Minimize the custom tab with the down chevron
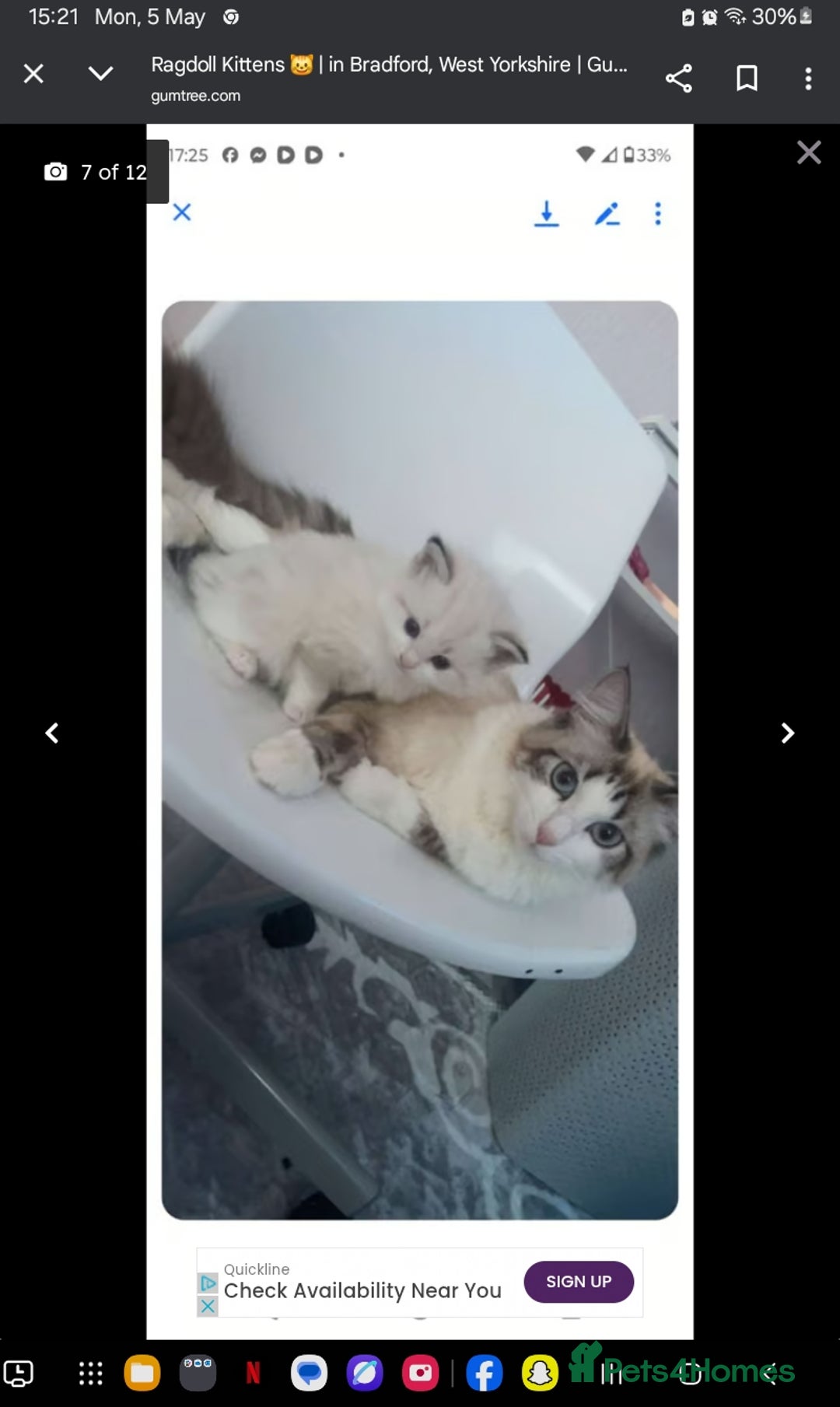This screenshot has height=1407, width=840. click(100, 74)
